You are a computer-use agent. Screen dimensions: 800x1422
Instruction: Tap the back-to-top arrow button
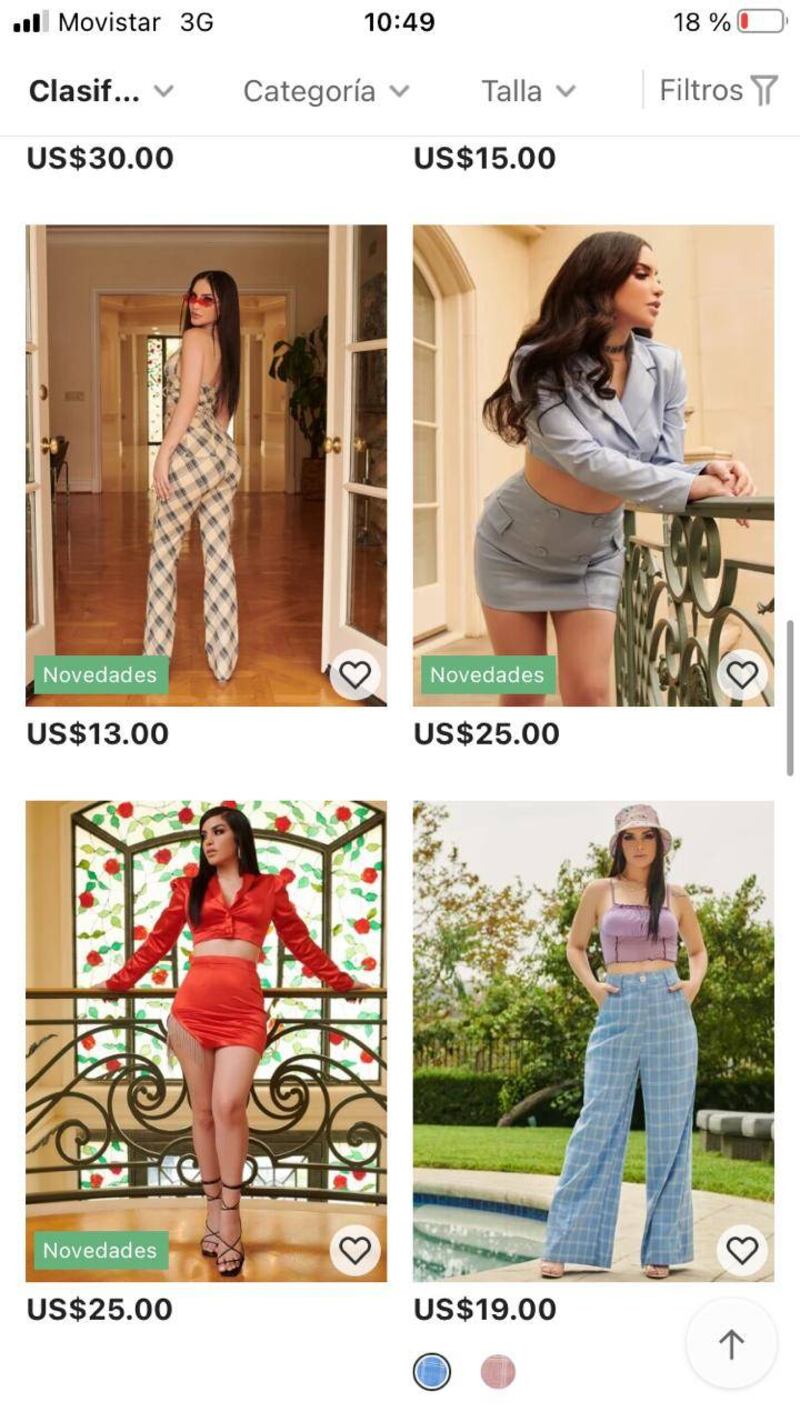(x=732, y=1344)
